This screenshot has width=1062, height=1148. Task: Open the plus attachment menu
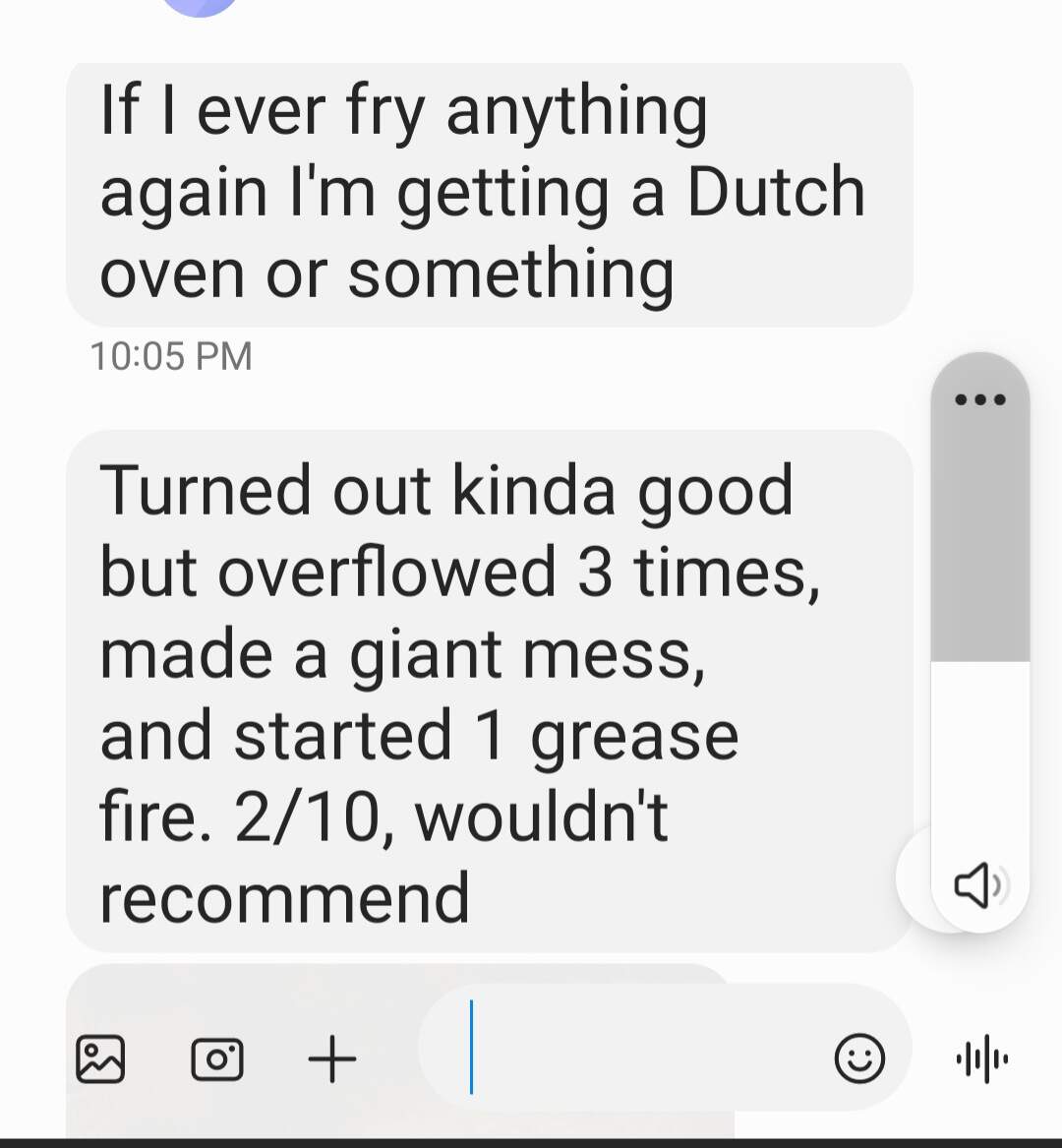pos(332,1059)
